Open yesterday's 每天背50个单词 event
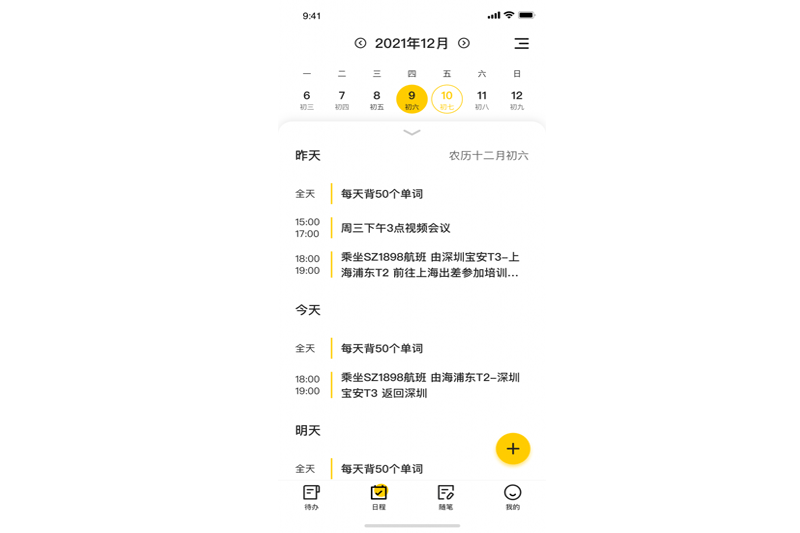 [382, 194]
